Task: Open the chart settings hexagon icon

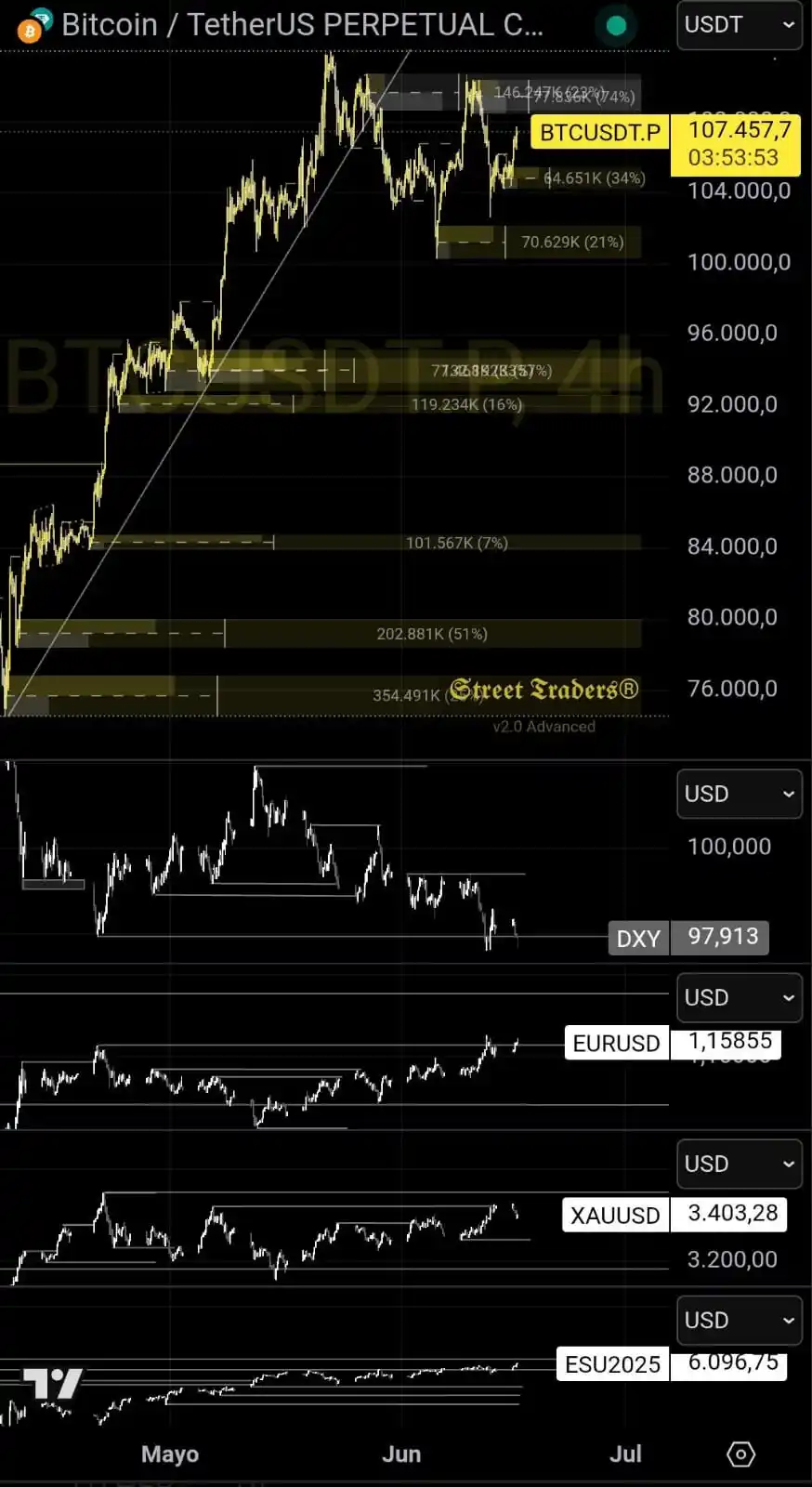Action: coord(740,1454)
